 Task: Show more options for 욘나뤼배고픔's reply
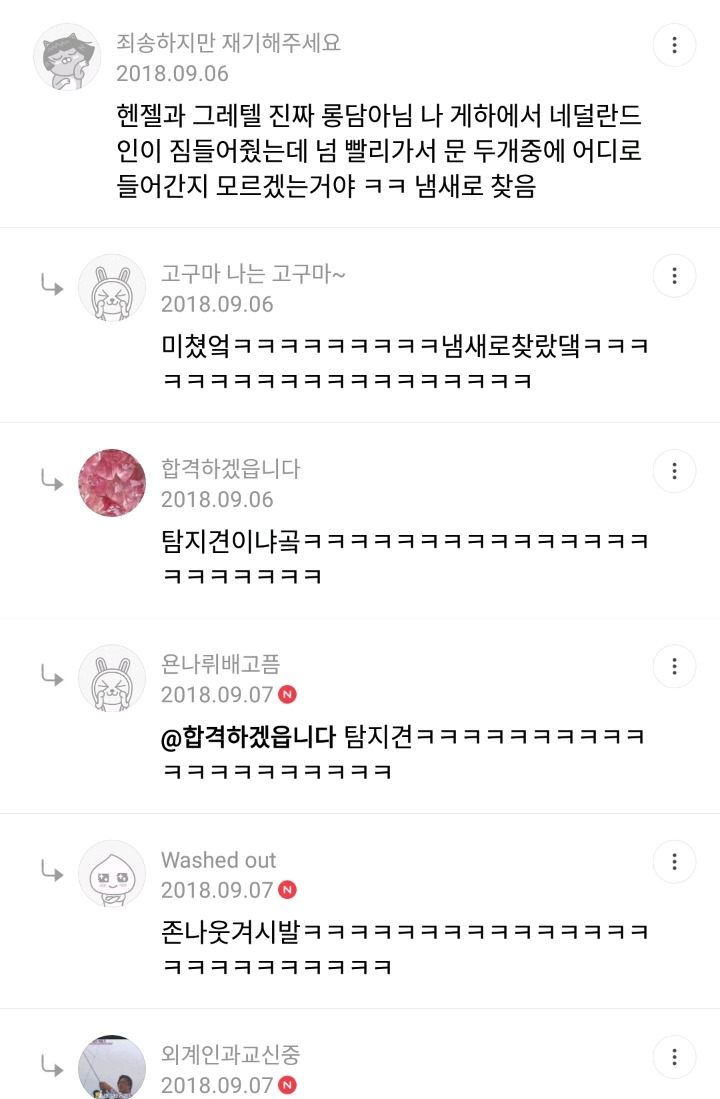pyautogui.click(x=675, y=666)
